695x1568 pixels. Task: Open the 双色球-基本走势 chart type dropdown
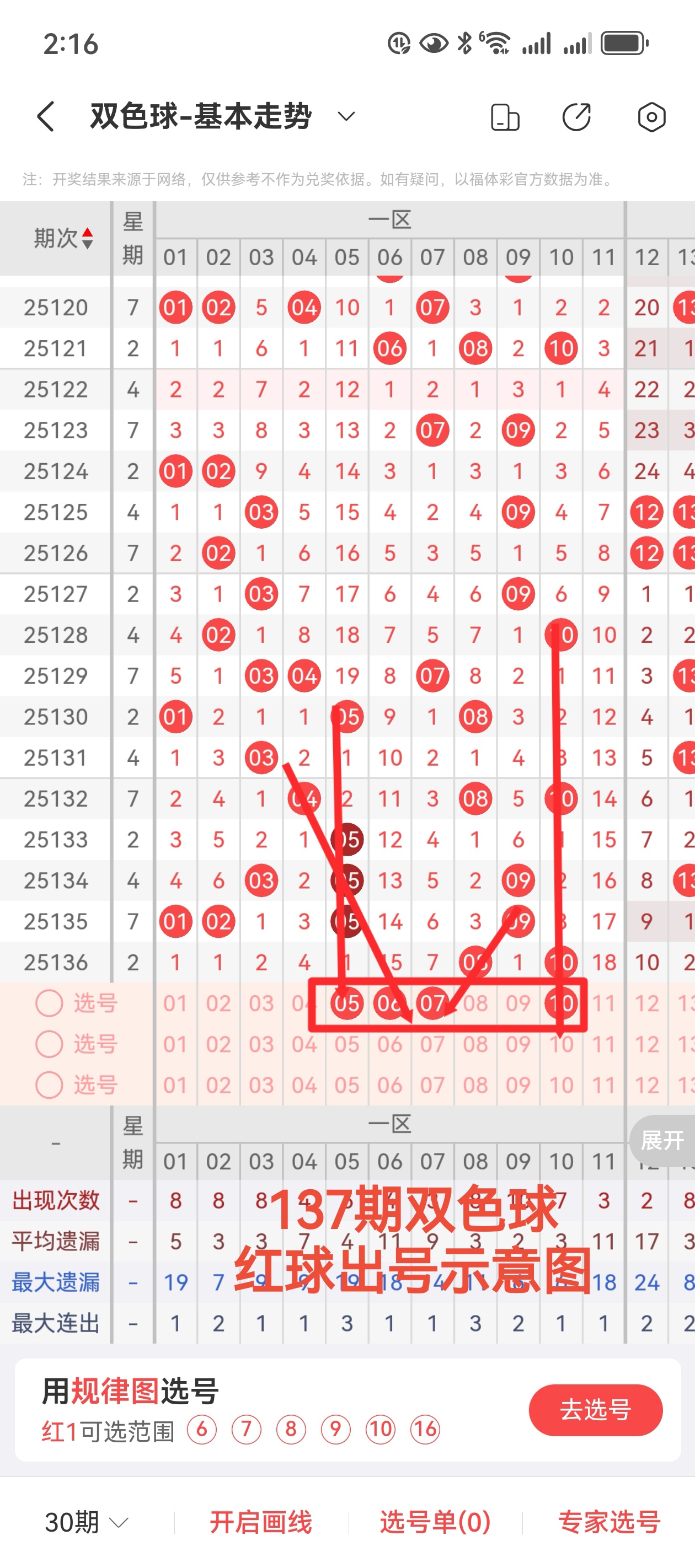pyautogui.click(x=346, y=116)
